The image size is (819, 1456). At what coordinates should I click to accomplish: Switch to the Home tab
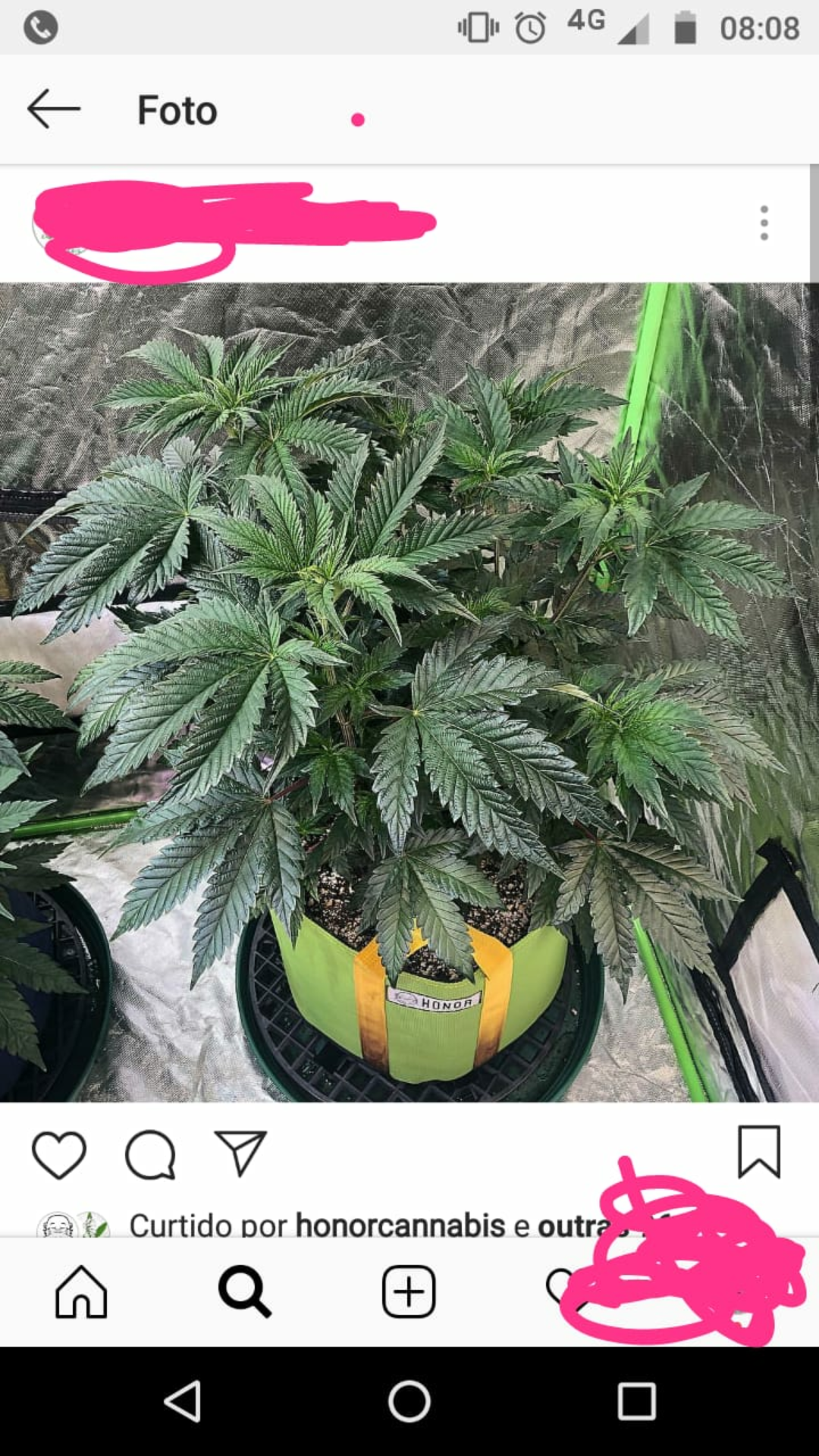tap(81, 1291)
